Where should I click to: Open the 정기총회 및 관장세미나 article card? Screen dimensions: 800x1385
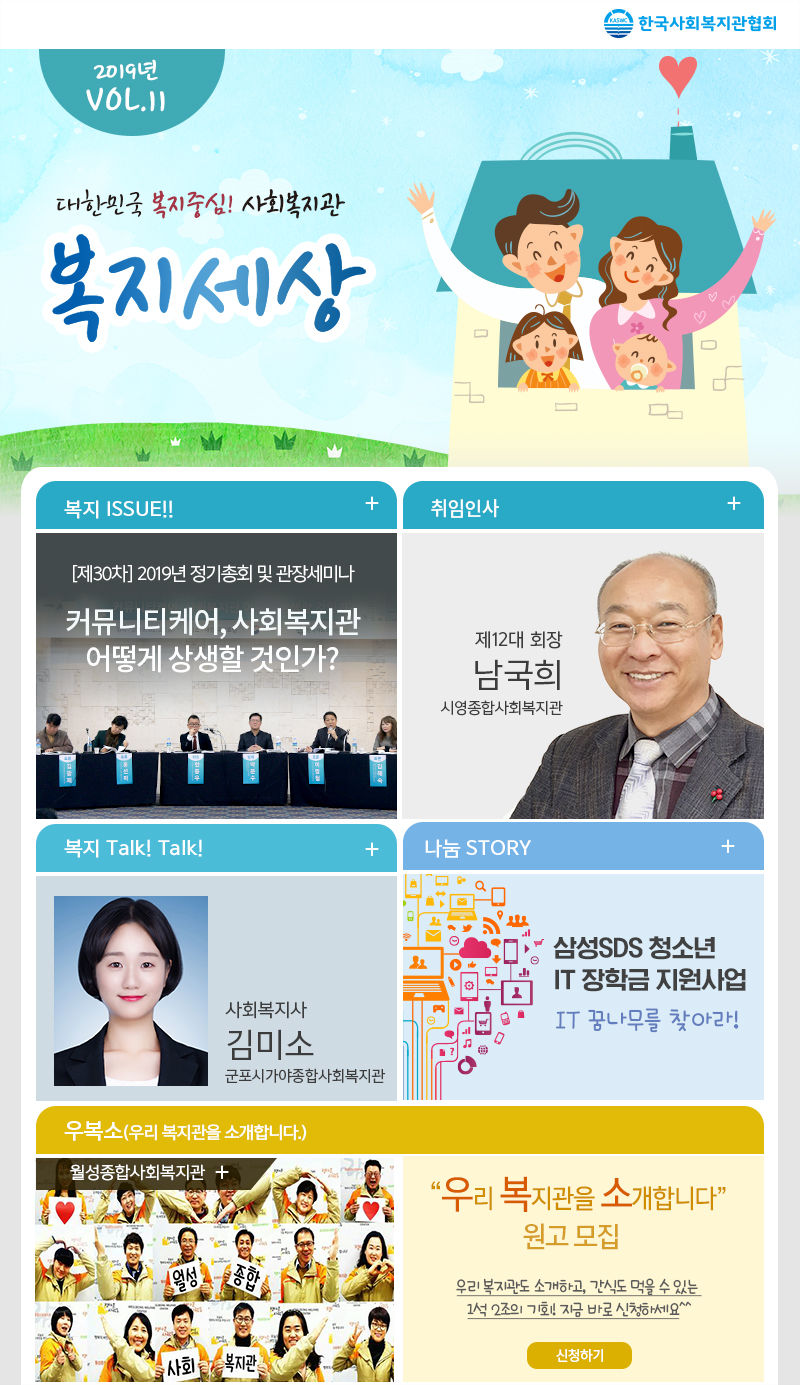216,676
